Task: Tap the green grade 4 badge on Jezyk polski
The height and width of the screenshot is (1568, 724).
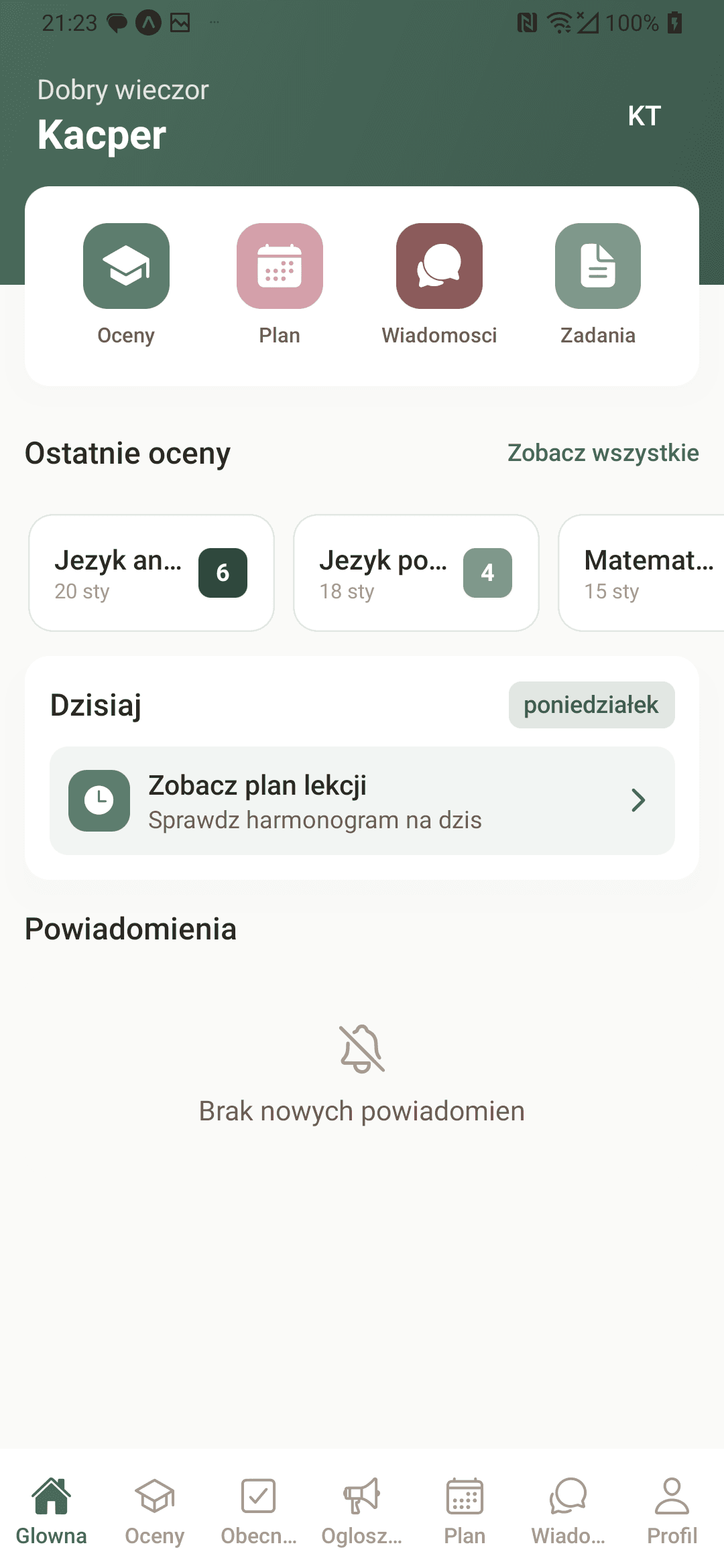Action: (488, 572)
